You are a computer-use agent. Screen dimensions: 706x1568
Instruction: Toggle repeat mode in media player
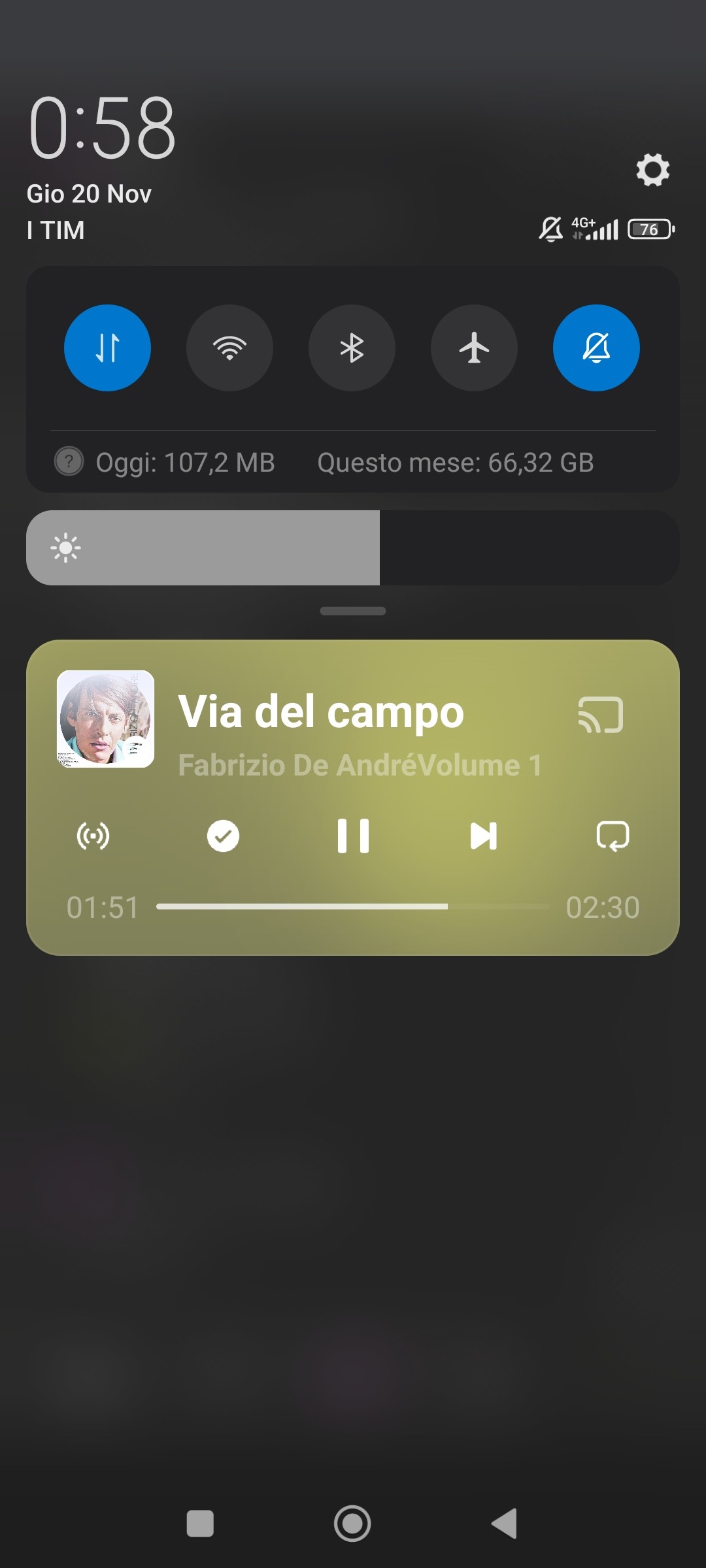click(x=613, y=836)
